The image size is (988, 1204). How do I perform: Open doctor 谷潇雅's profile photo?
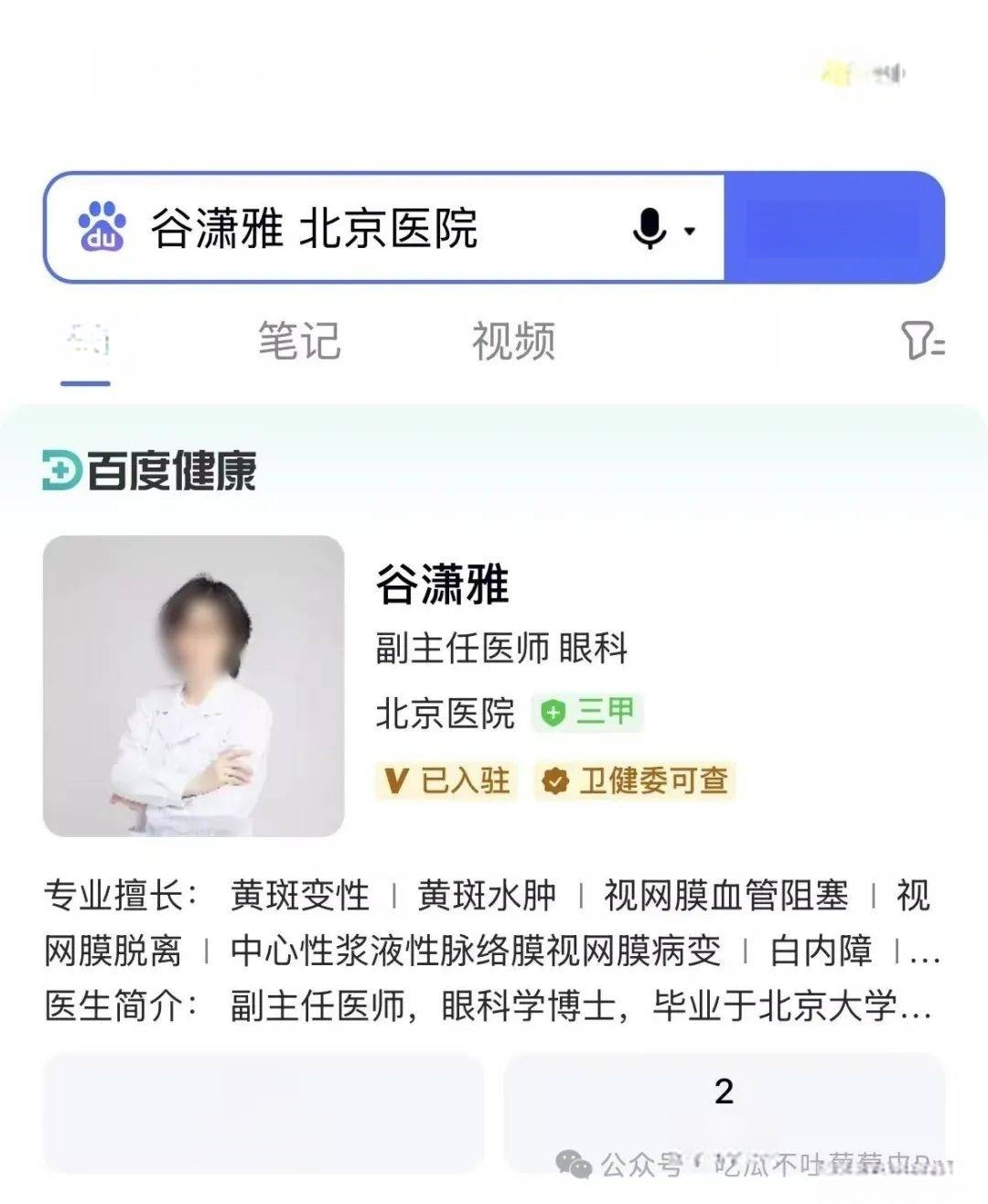[x=194, y=685]
